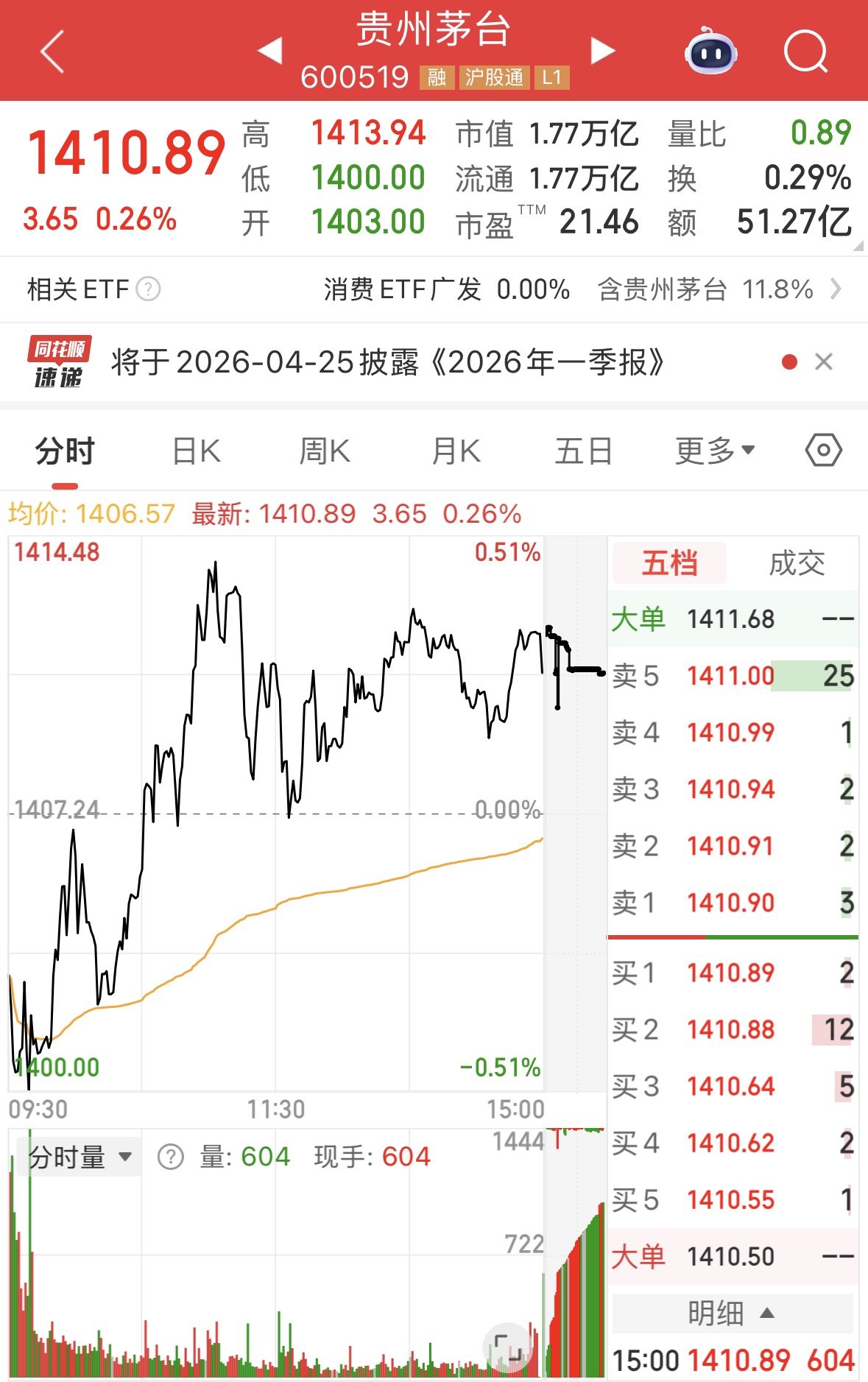Open chart settings hexagon icon
Viewport: 868px width, 1382px height.
tap(823, 451)
